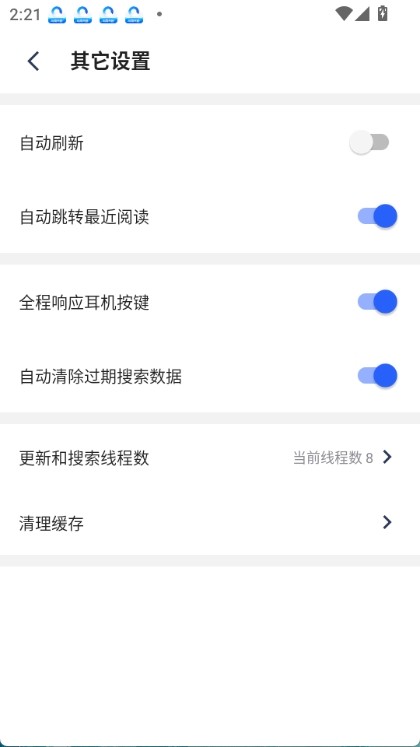The image size is (420, 747).
Task: Go back from 其它设置
Action: pyautogui.click(x=33, y=61)
